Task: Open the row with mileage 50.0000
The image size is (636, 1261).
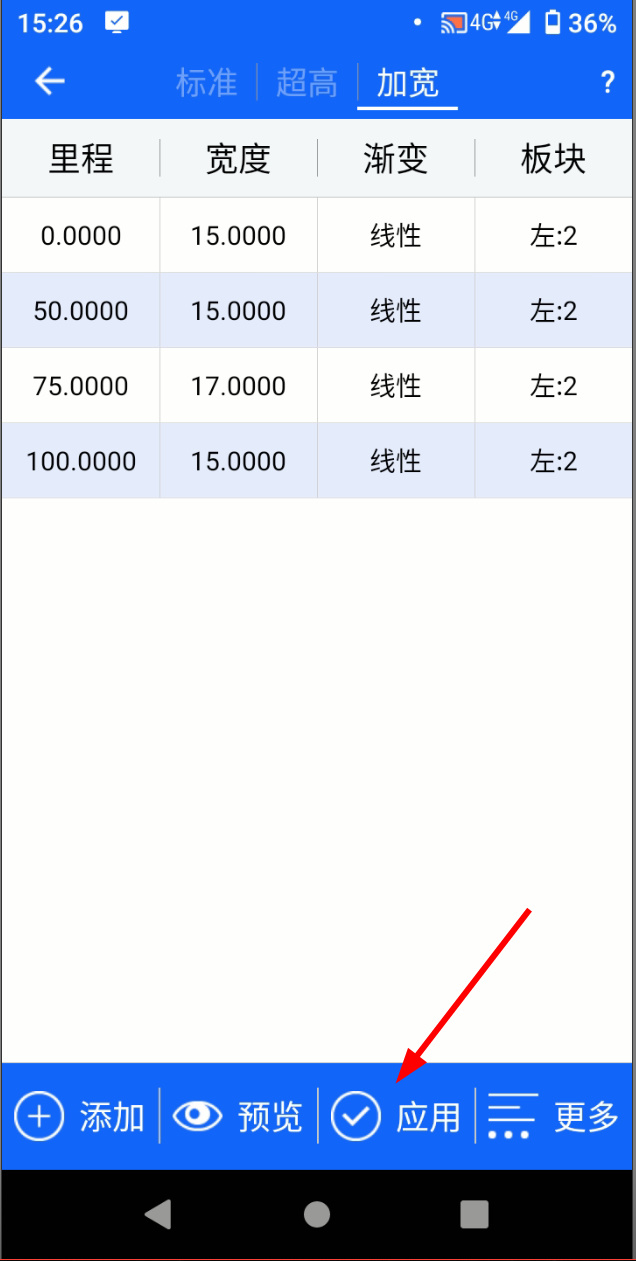Action: (x=318, y=311)
